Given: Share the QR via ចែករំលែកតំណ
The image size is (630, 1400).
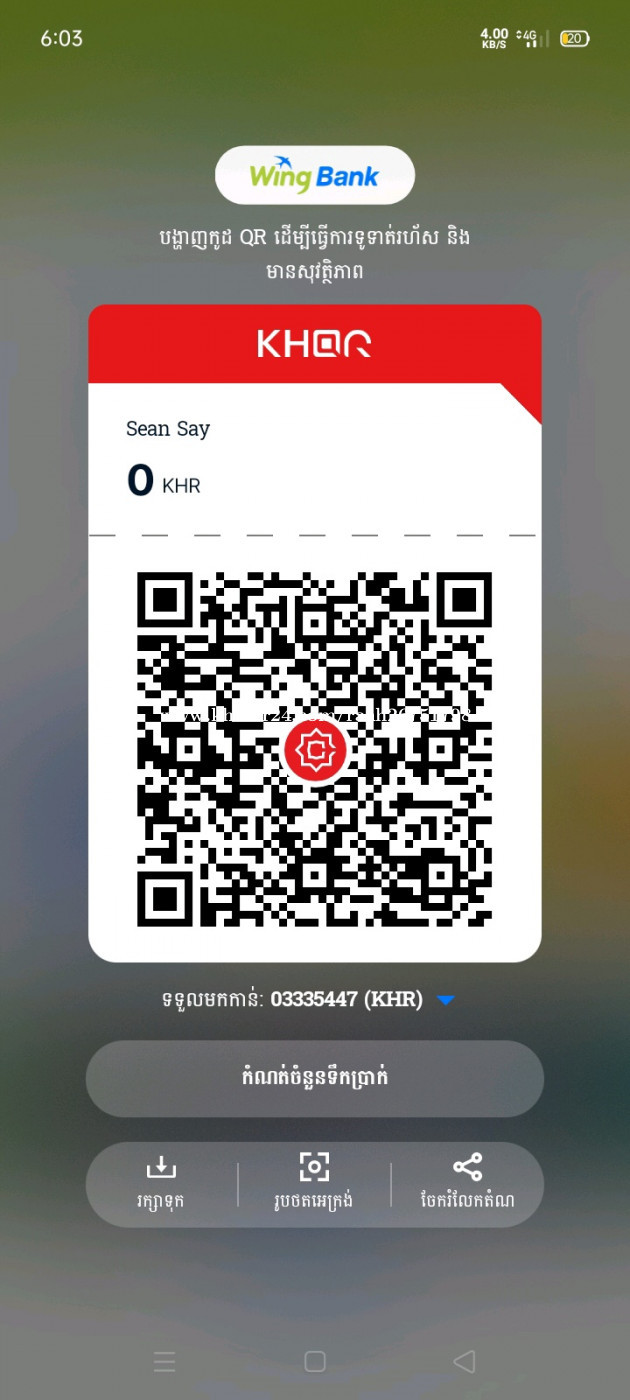Looking at the screenshot, I should point(467,1183).
